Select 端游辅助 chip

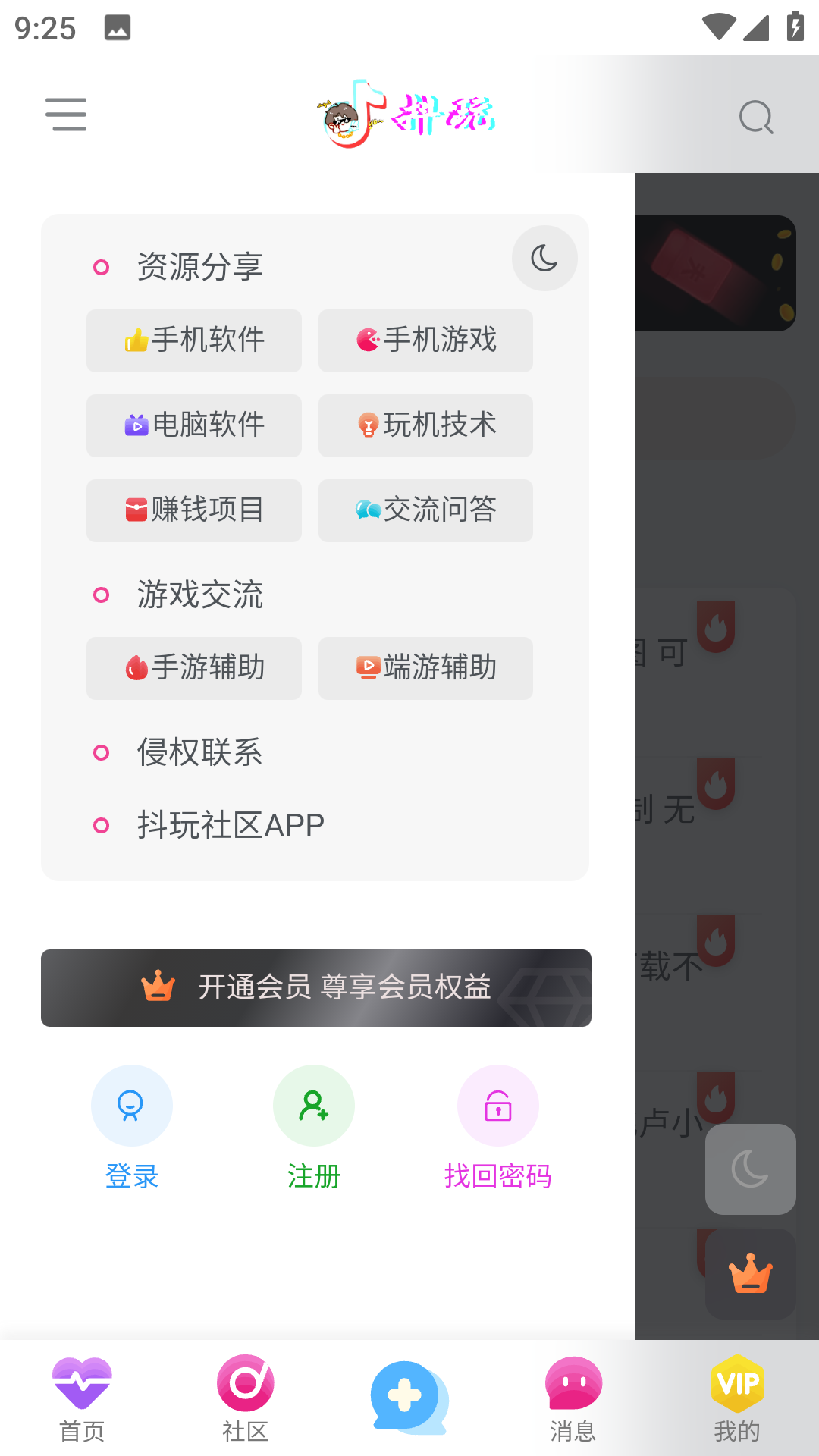click(x=425, y=668)
